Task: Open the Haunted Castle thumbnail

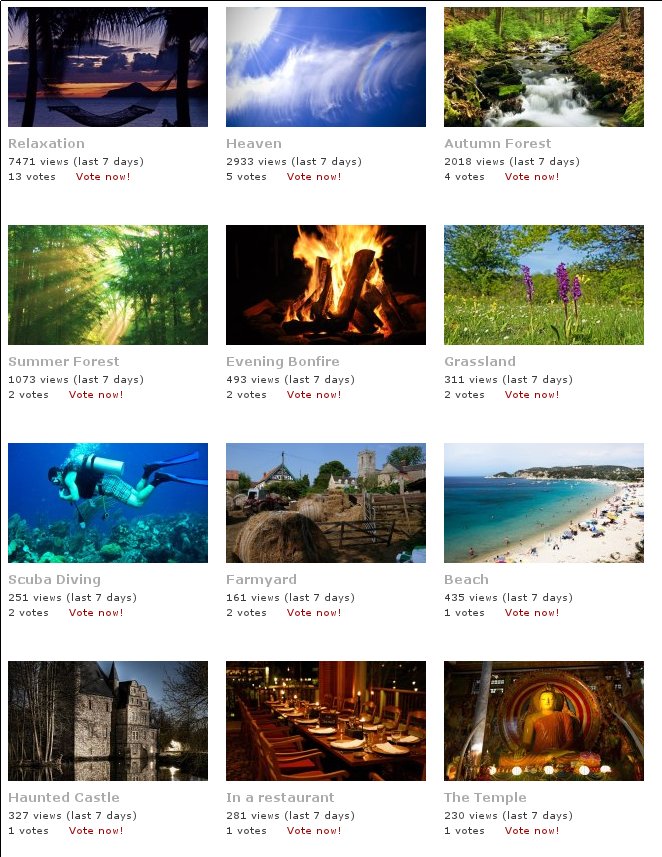Action: coord(108,721)
